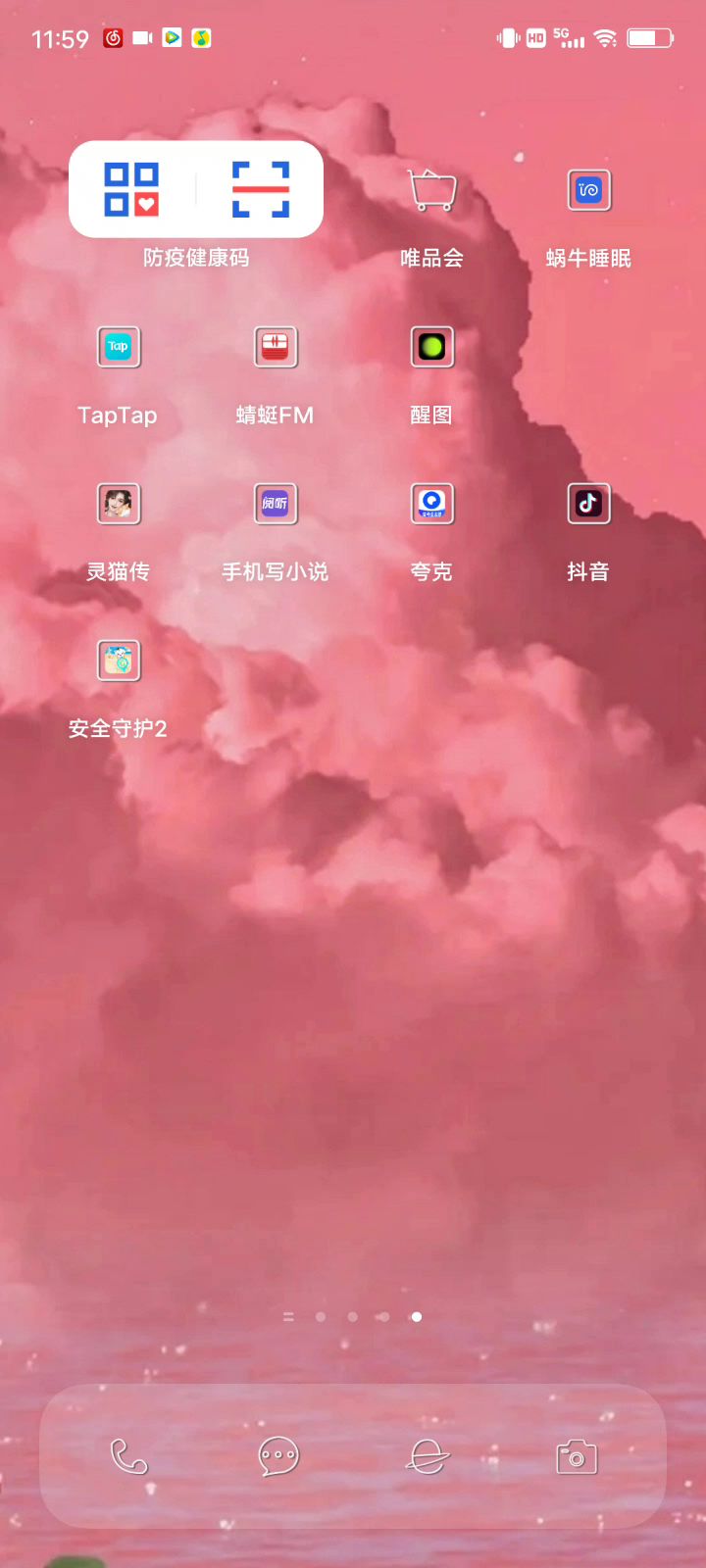Open 蜻蜓FM radio app
This screenshot has width=706, height=1568.
tap(275, 347)
